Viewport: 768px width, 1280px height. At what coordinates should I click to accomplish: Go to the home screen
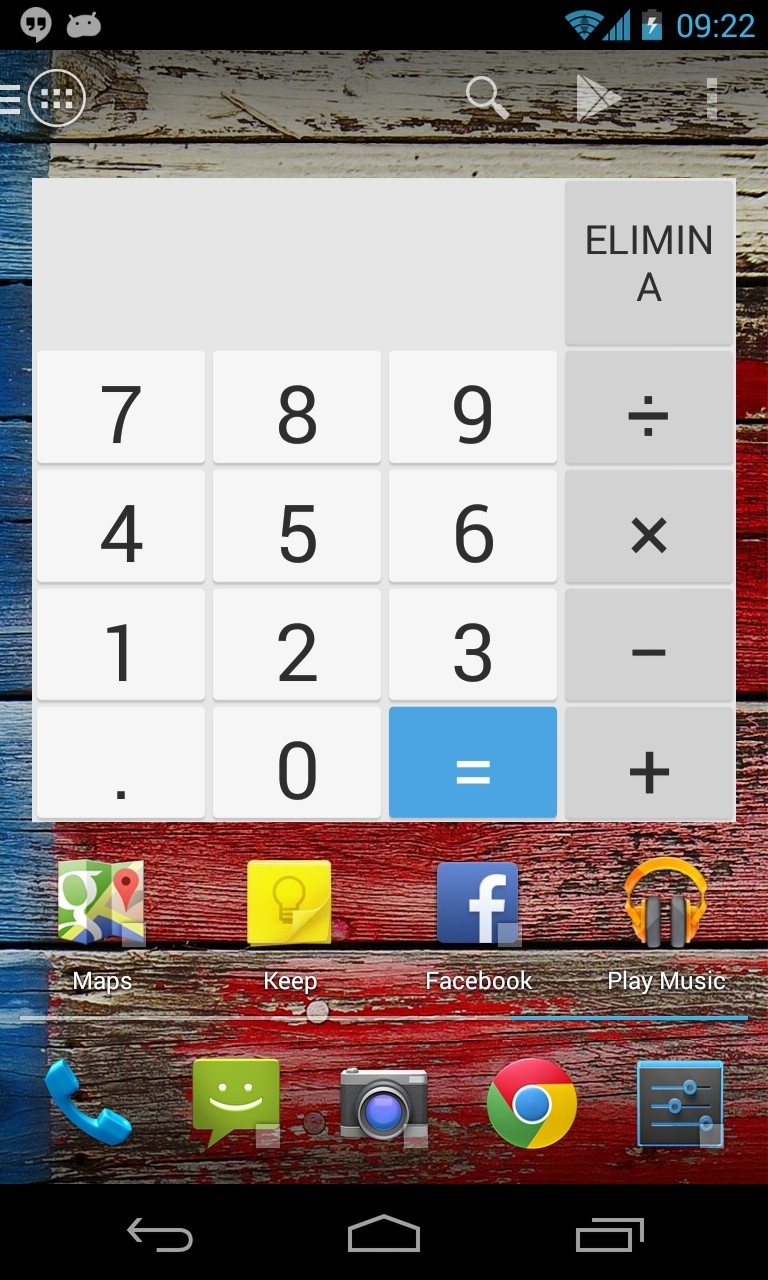tap(384, 1235)
